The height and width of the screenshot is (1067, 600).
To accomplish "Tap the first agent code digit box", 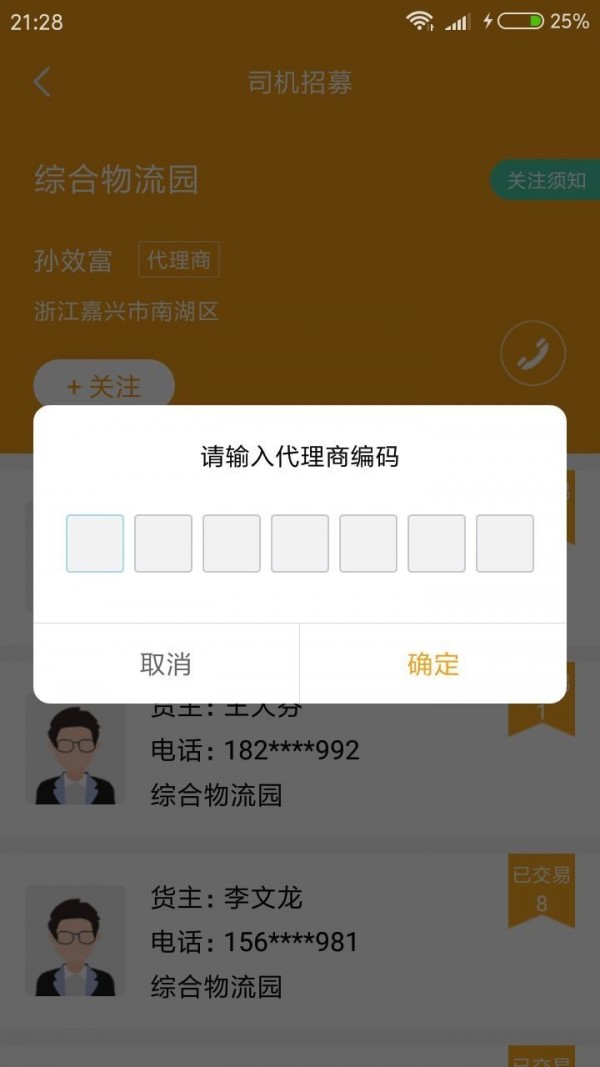I will [x=95, y=543].
